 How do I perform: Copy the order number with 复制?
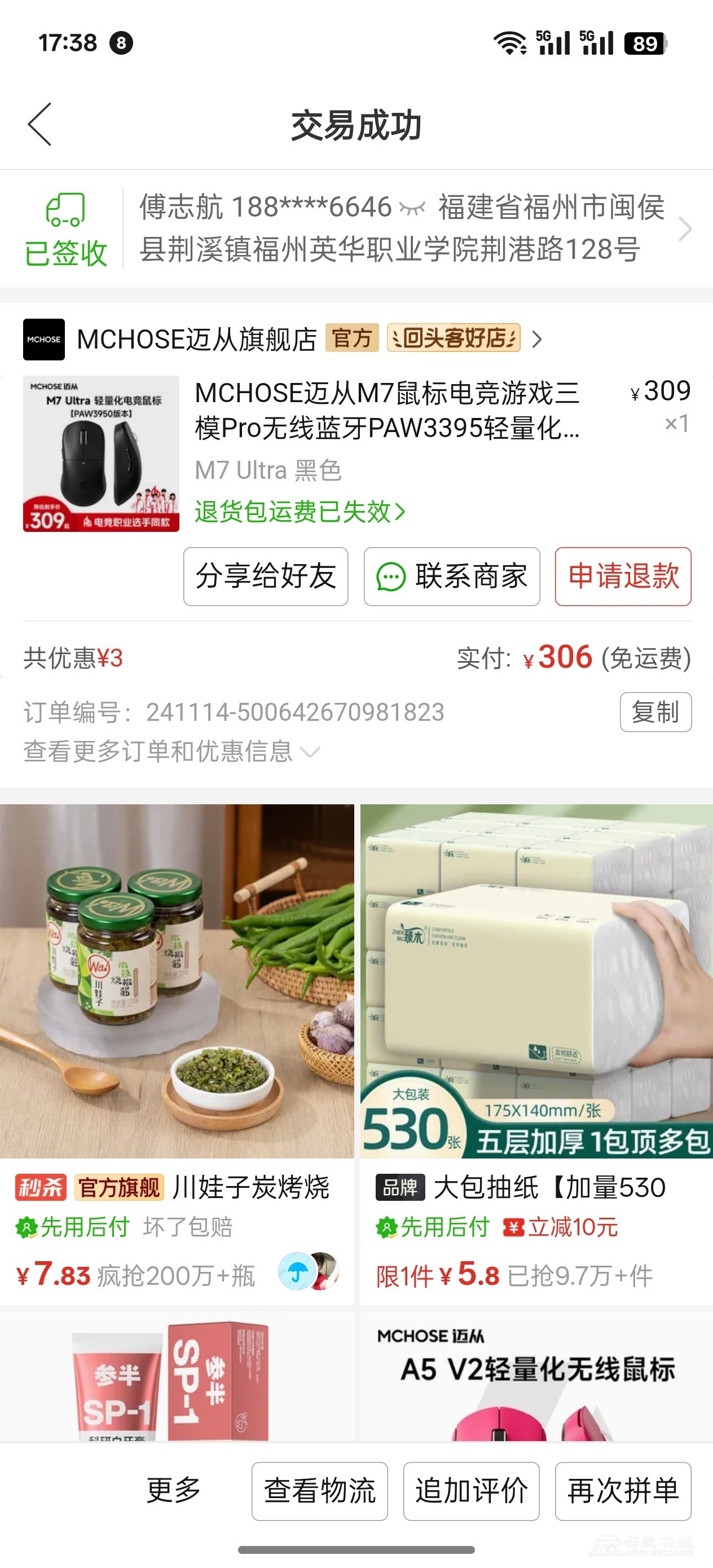656,712
